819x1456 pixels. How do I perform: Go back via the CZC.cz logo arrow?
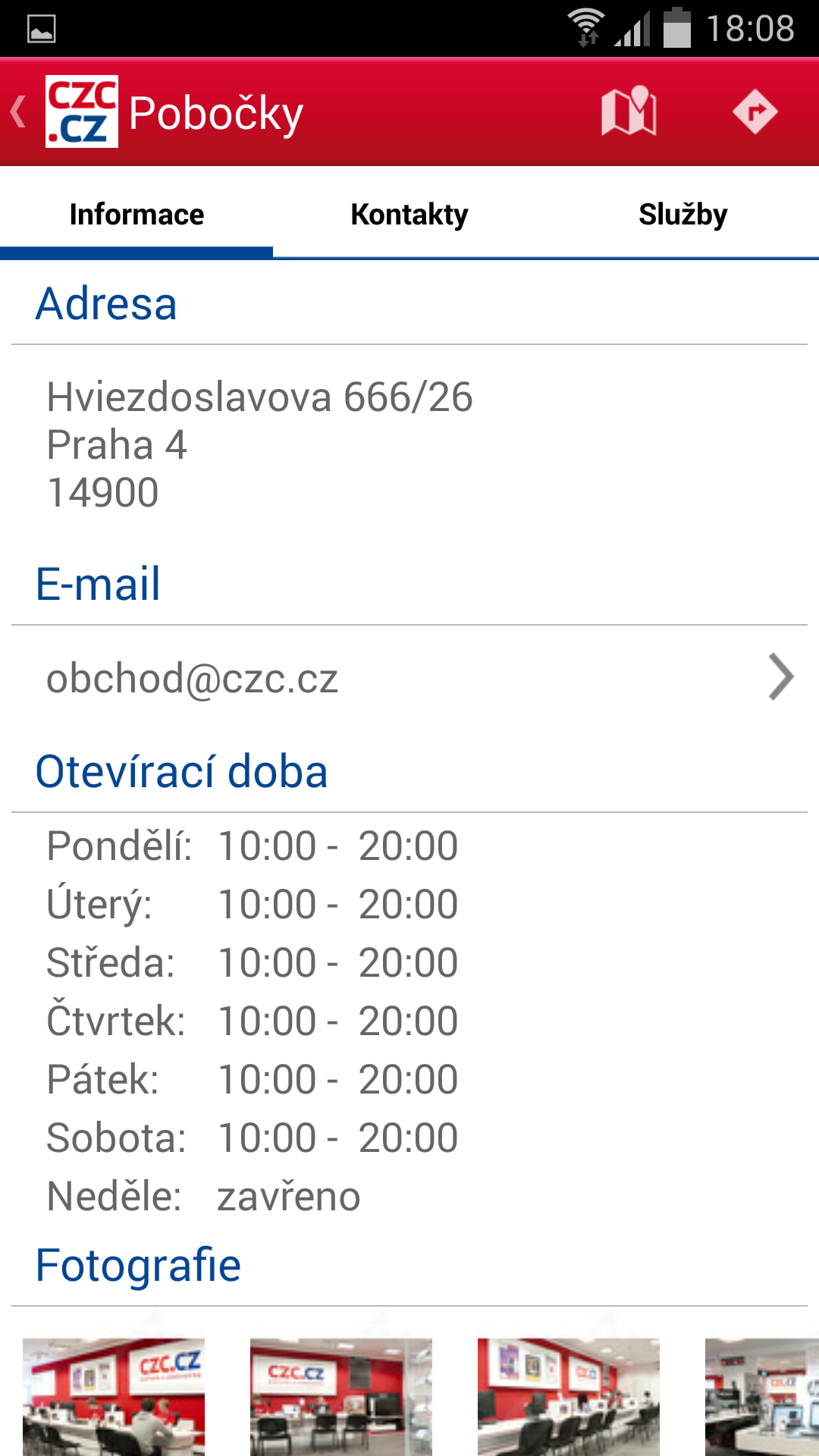[x=64, y=111]
